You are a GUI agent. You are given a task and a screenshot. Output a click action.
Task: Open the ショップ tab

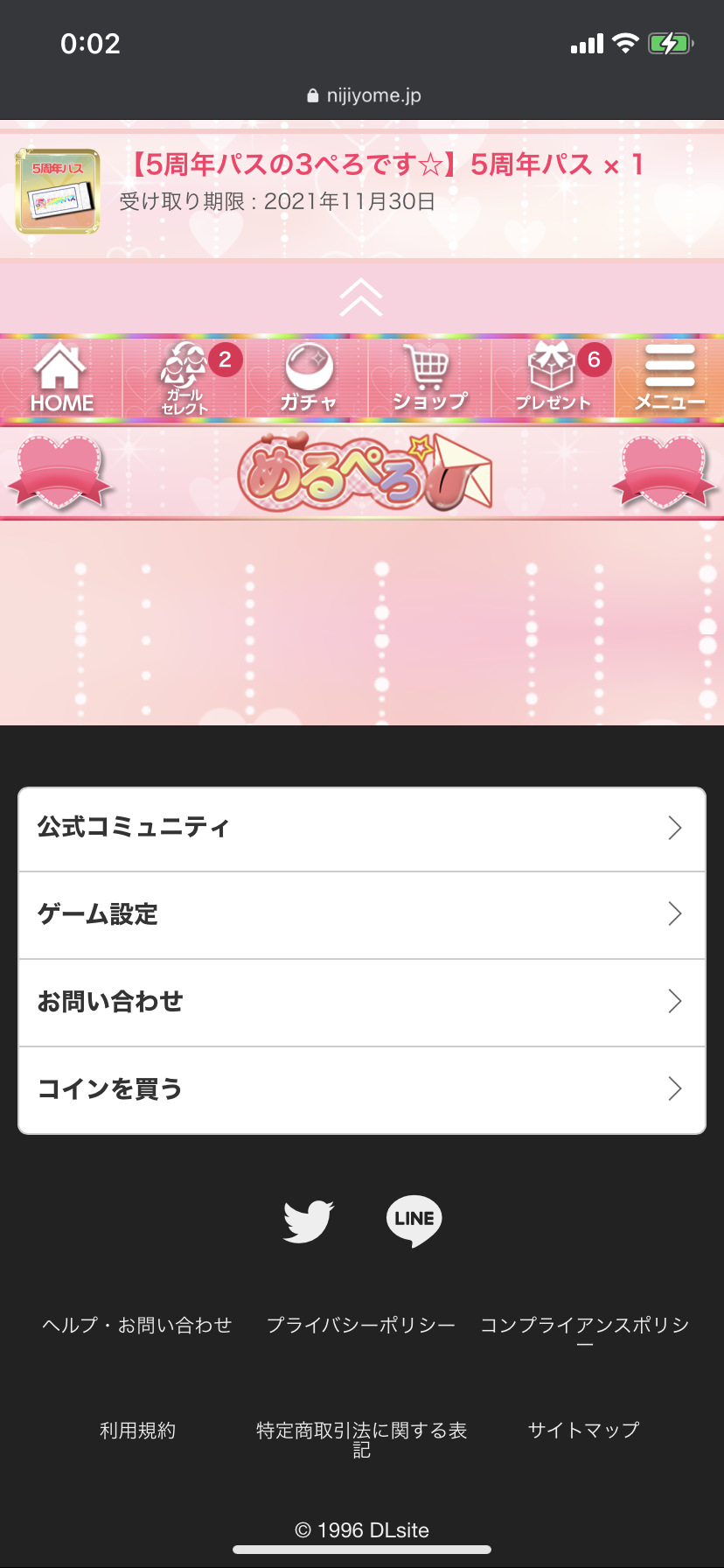429,379
